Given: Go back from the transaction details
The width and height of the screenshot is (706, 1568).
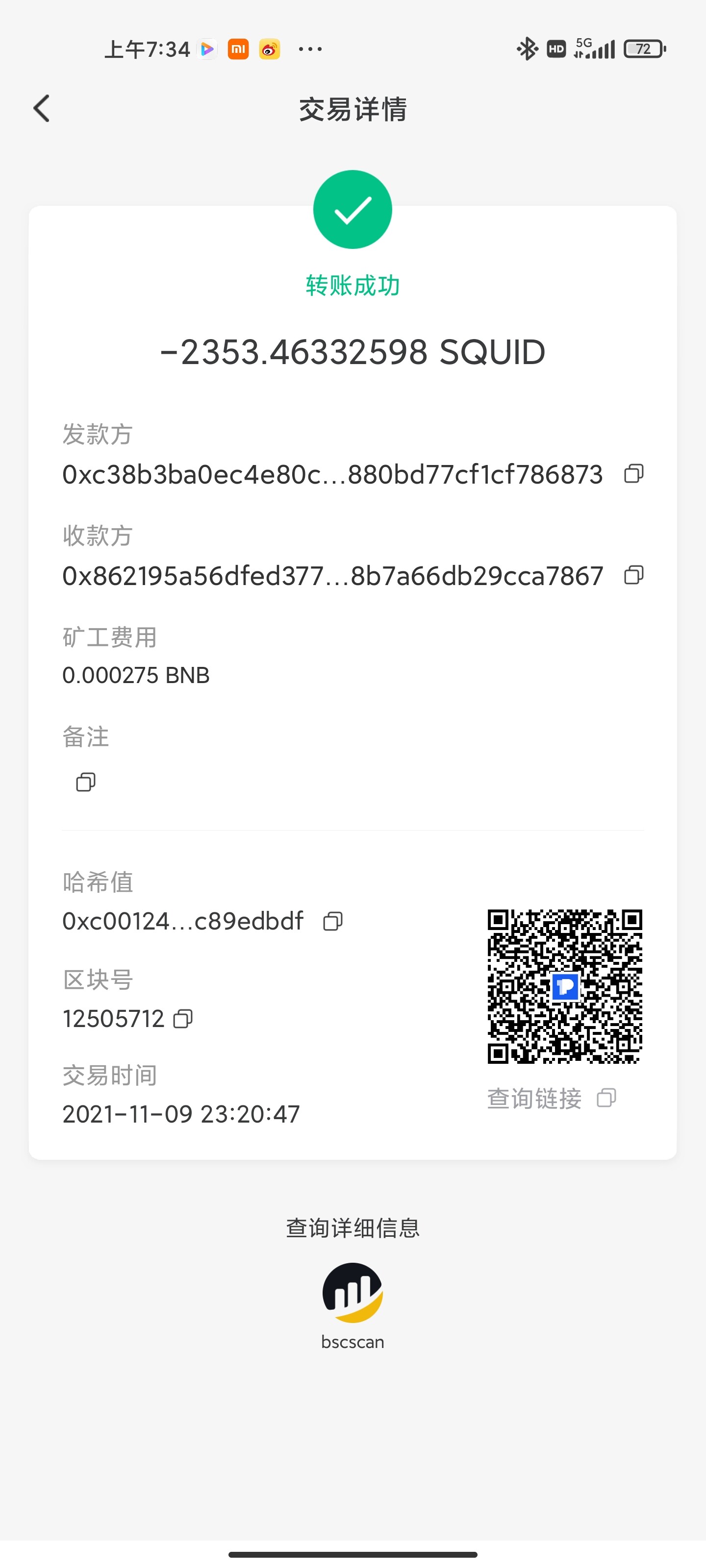Looking at the screenshot, I should (x=41, y=109).
